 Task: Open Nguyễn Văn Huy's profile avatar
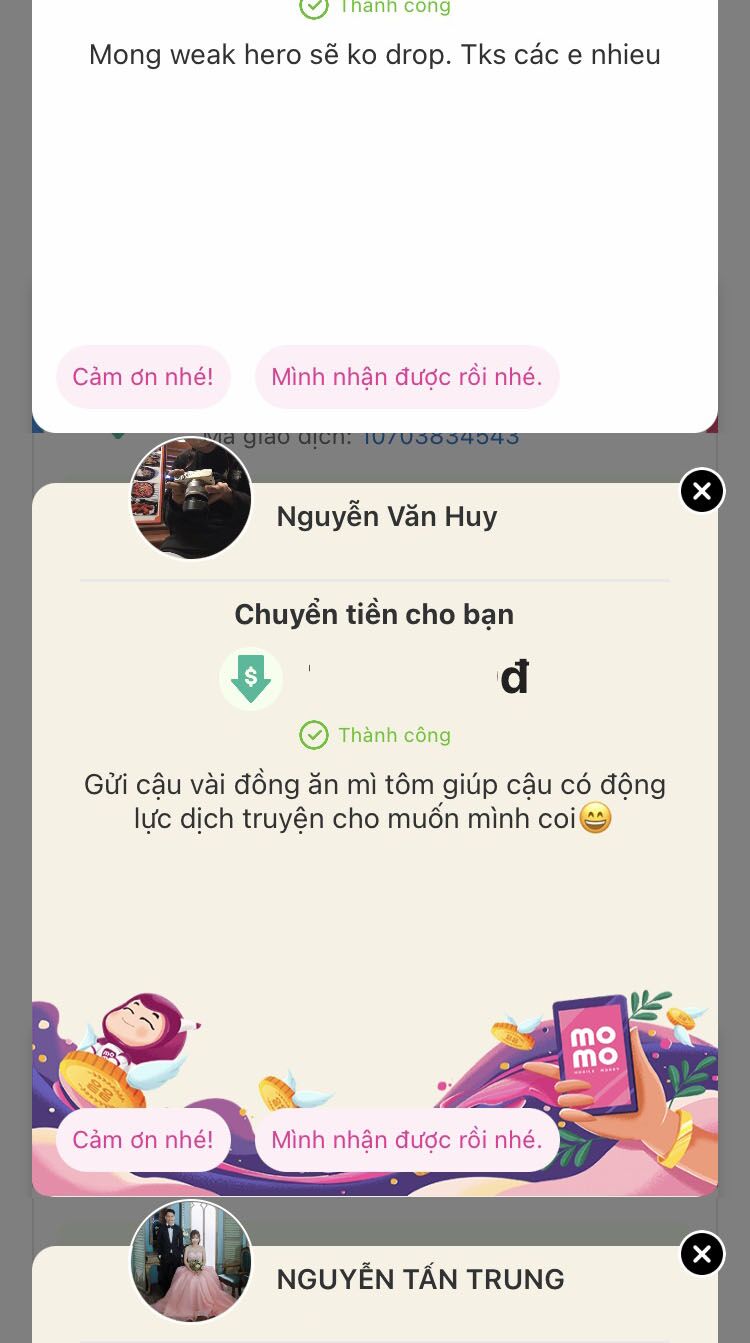click(x=190, y=498)
